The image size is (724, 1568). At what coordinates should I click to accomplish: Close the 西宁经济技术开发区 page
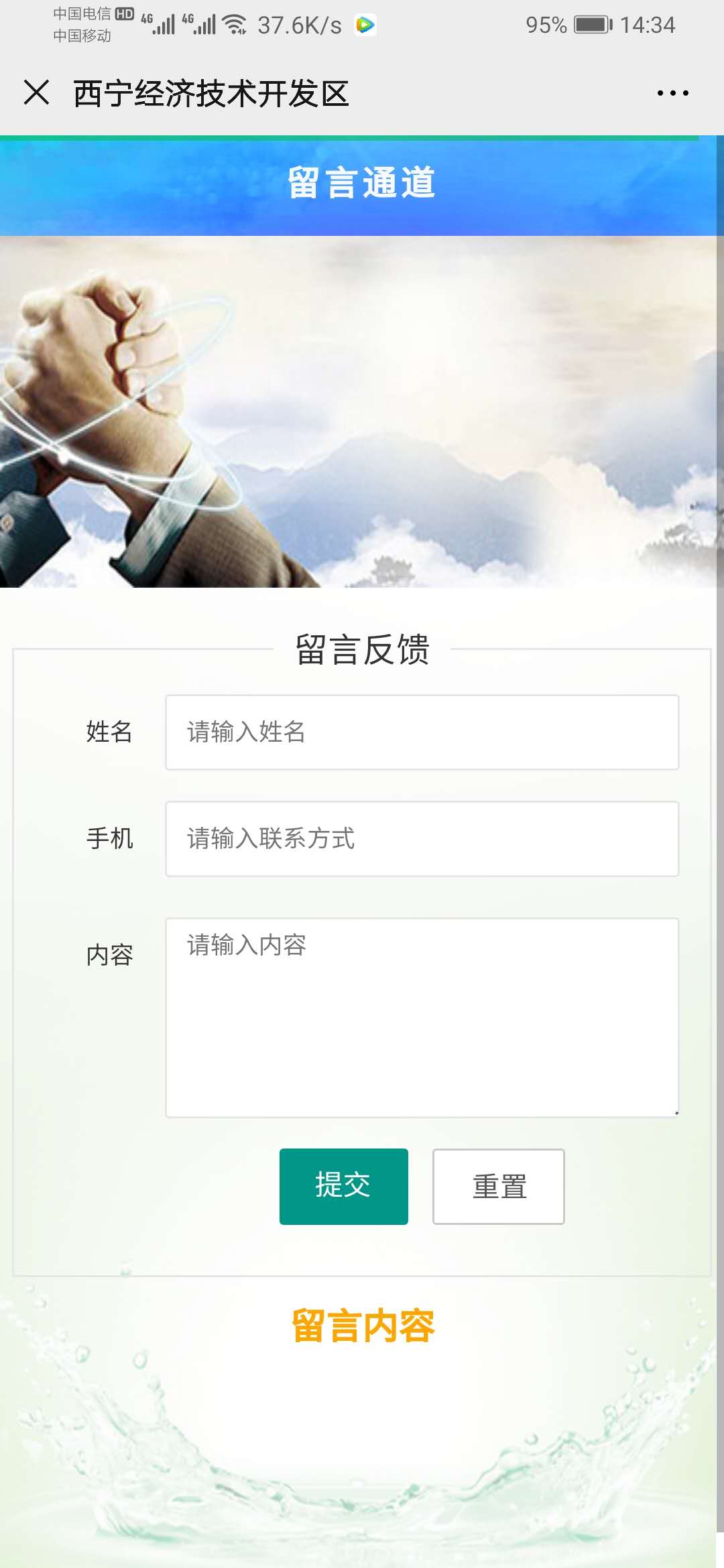pos(36,92)
